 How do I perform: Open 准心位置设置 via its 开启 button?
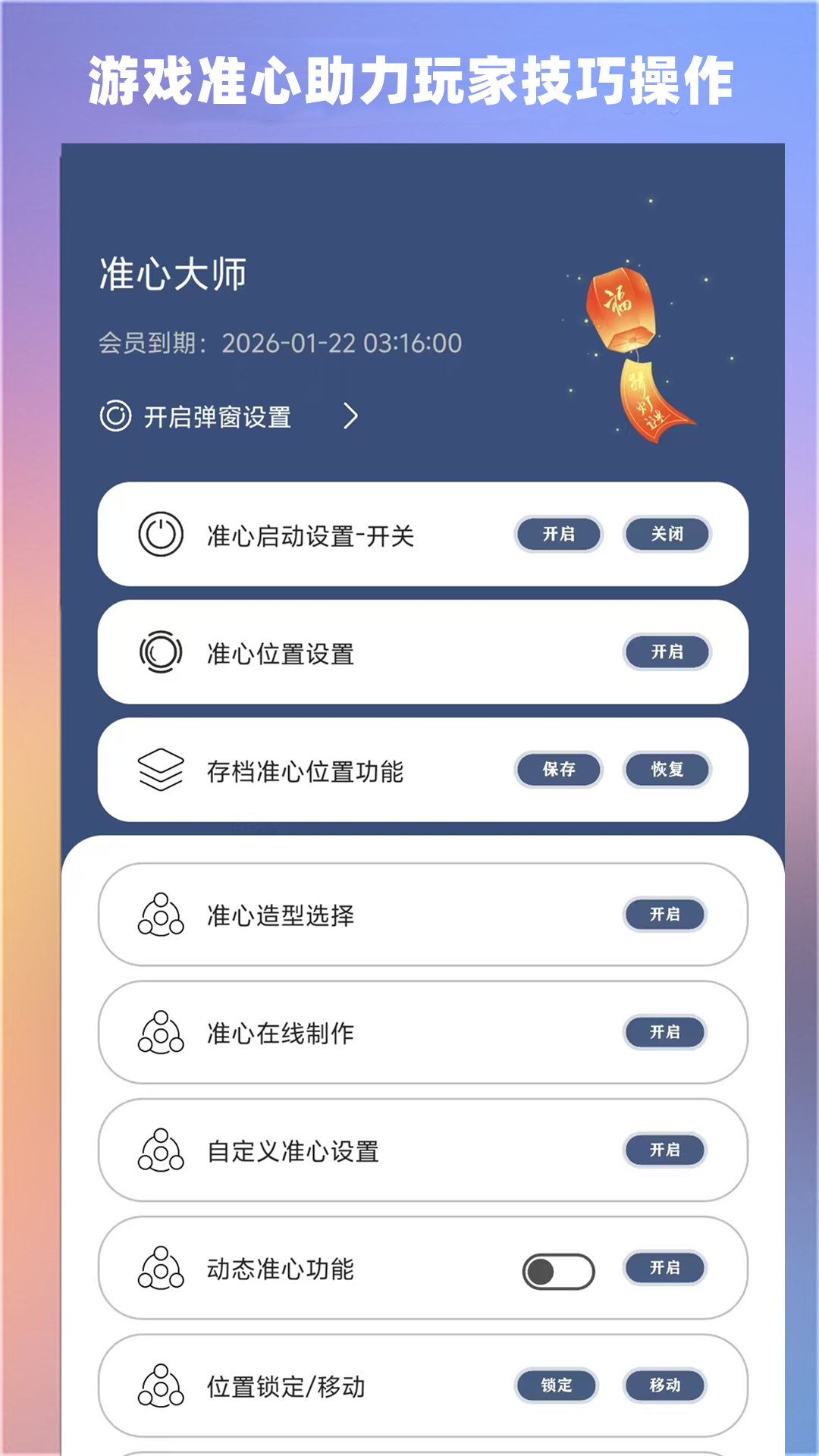(x=667, y=652)
